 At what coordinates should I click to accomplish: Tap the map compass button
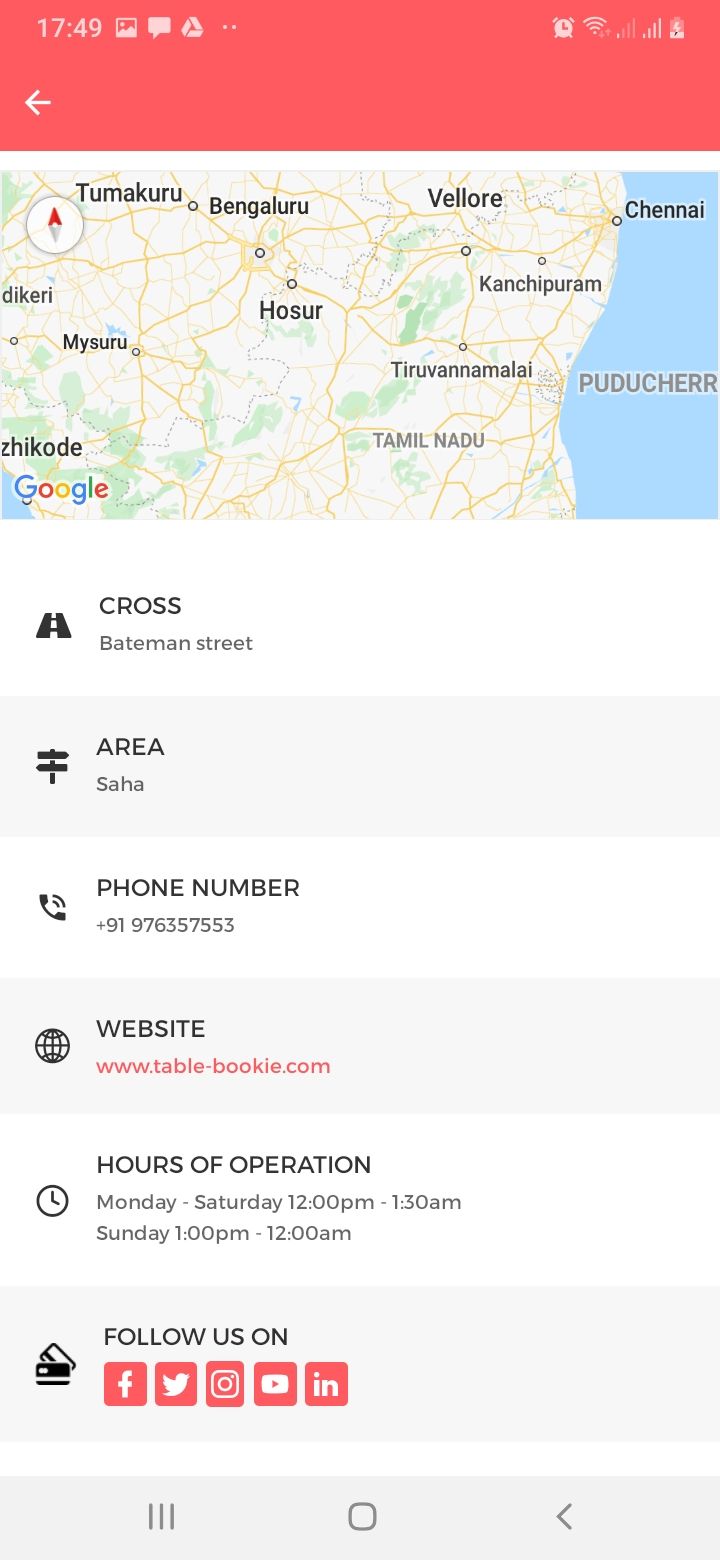click(55, 225)
